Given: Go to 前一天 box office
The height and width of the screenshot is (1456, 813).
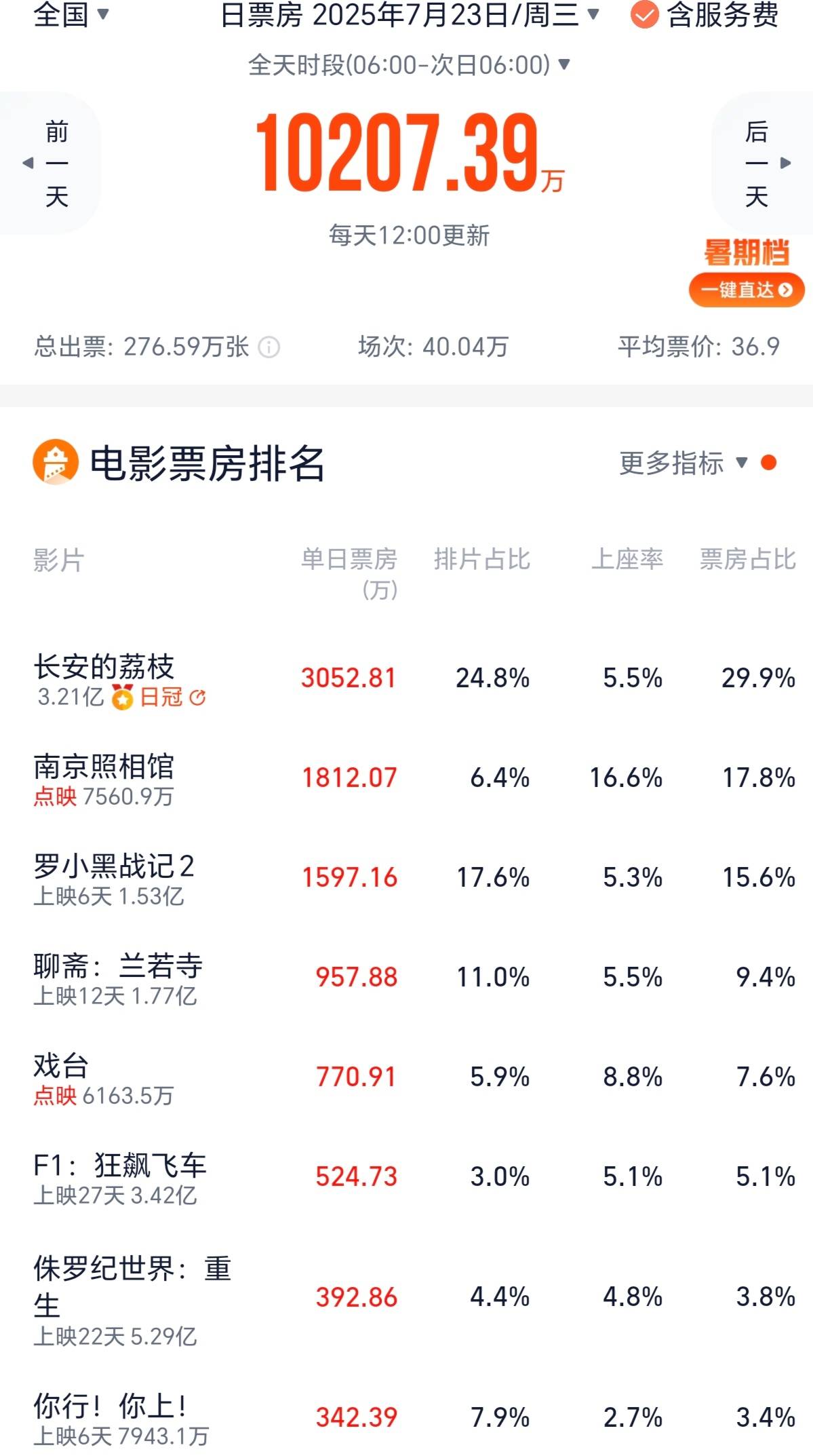Looking at the screenshot, I should pos(49,163).
